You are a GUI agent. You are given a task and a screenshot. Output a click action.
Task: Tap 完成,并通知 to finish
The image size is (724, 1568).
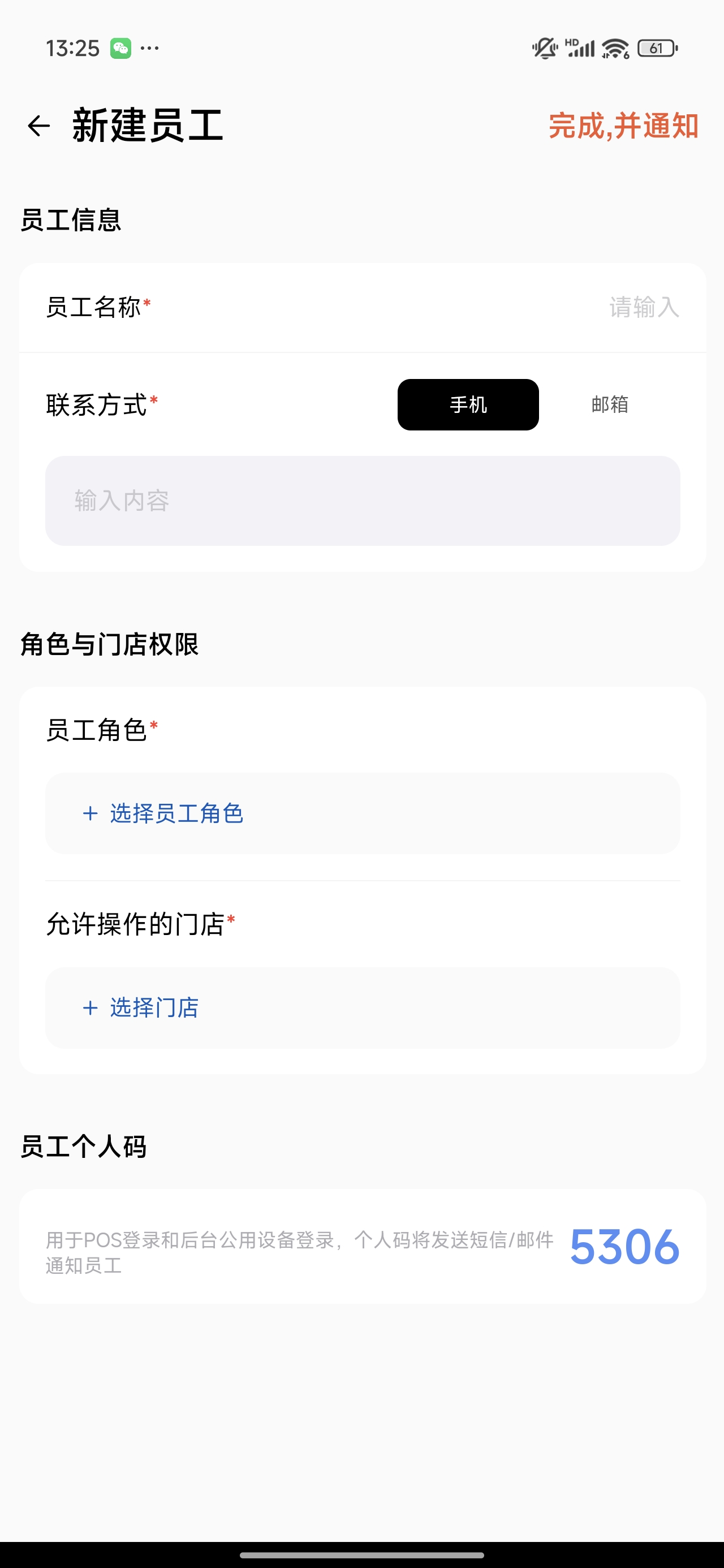[x=623, y=126]
